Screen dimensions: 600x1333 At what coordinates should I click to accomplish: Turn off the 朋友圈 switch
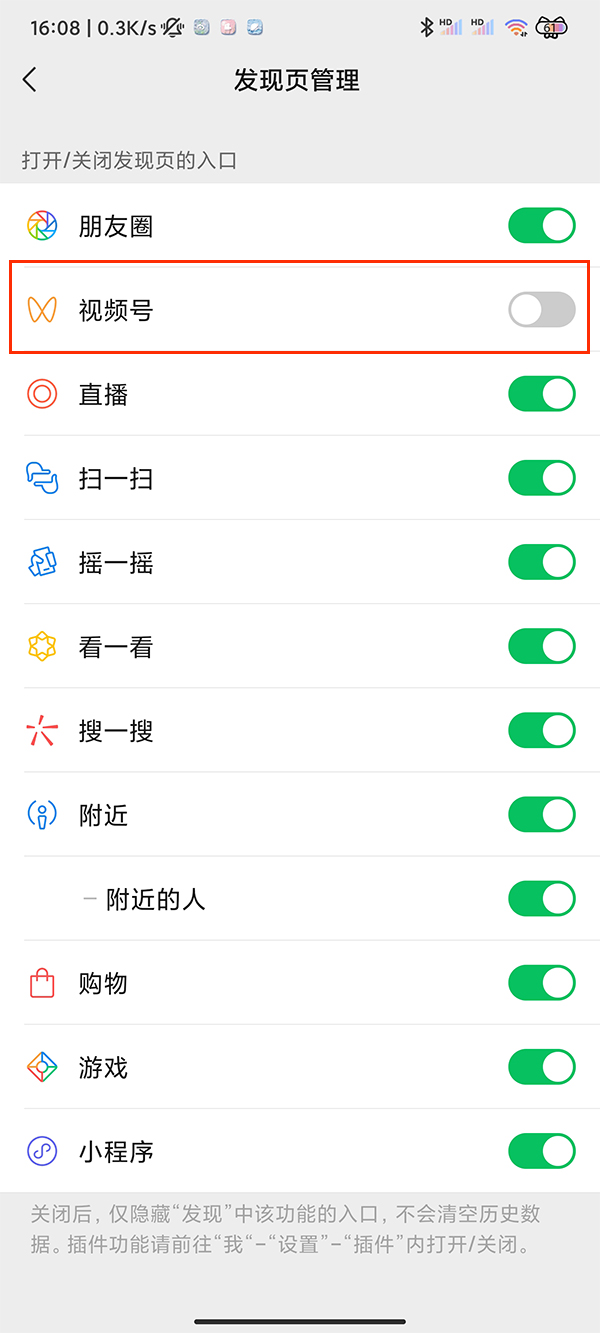(x=542, y=226)
